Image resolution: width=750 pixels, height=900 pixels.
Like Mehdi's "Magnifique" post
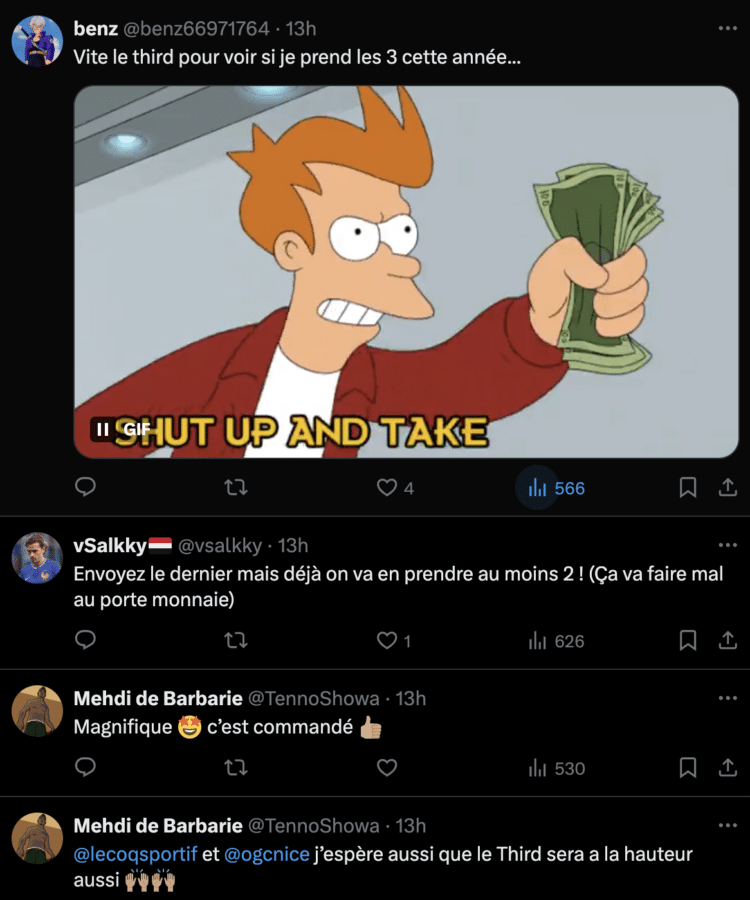tap(386, 768)
